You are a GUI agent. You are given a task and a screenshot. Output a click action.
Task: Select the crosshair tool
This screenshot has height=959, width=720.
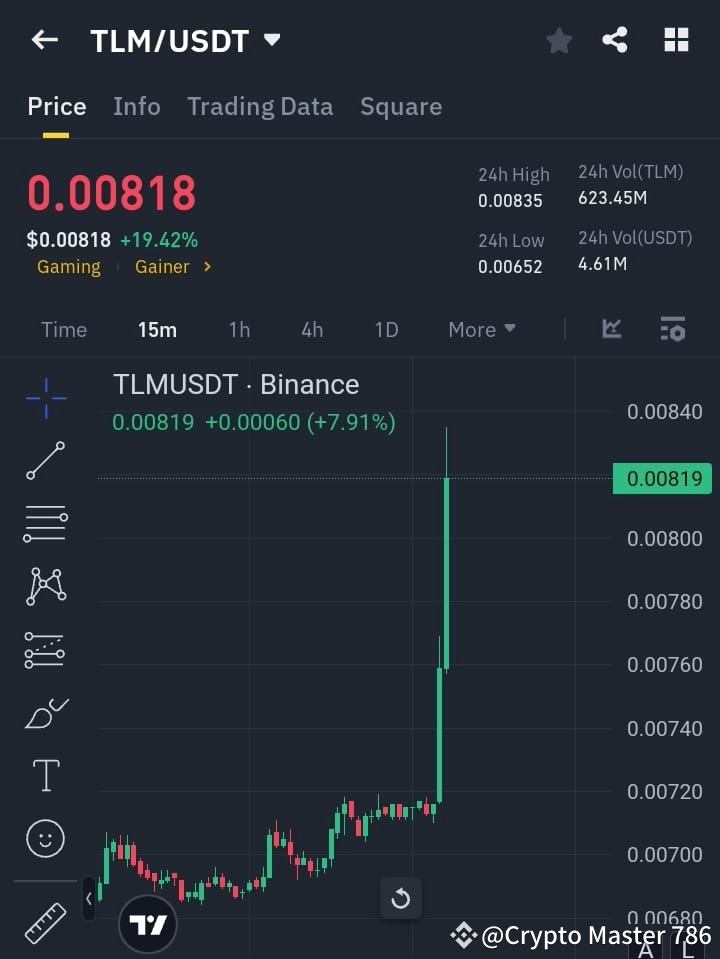(45, 399)
